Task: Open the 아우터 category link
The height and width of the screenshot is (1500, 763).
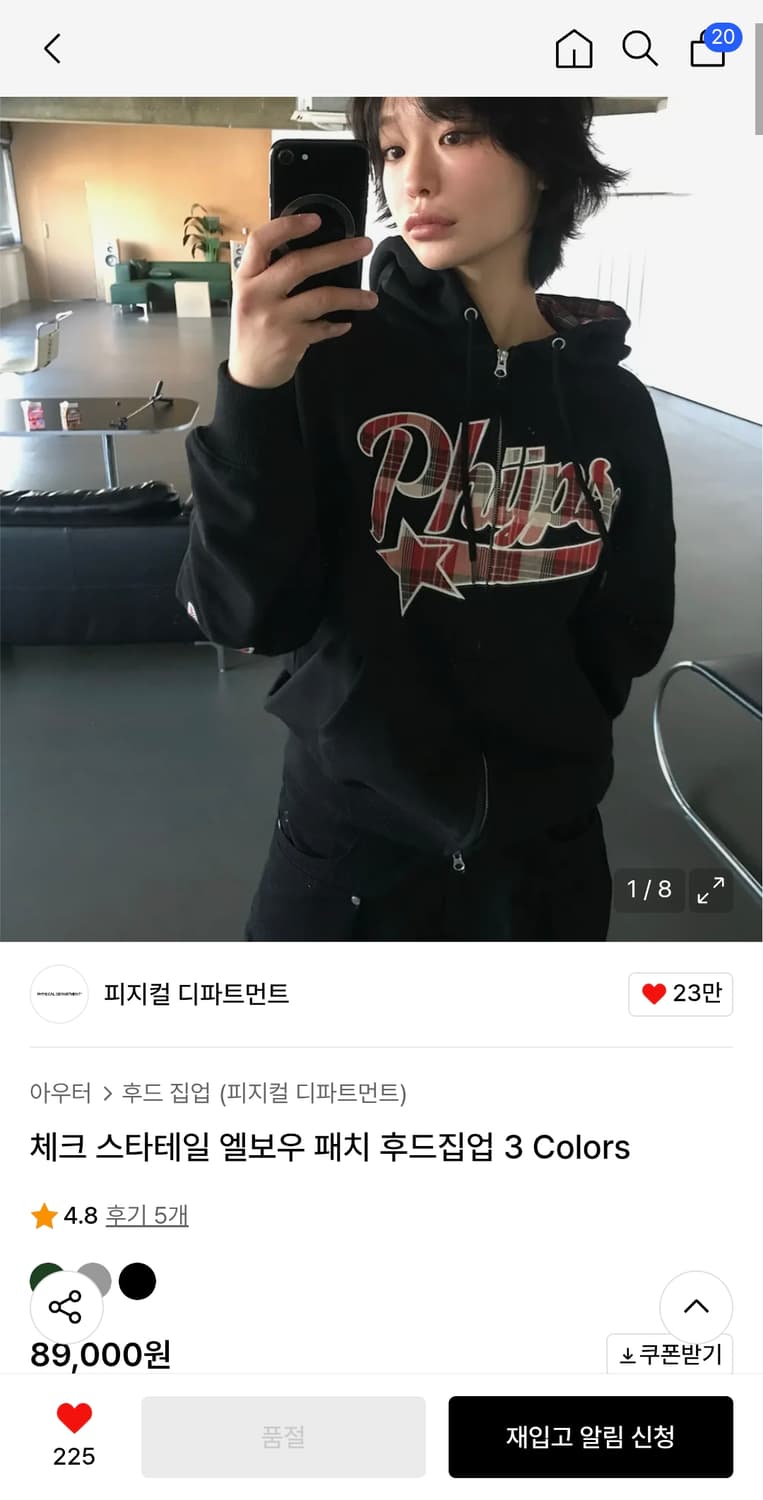Action: [x=61, y=1094]
